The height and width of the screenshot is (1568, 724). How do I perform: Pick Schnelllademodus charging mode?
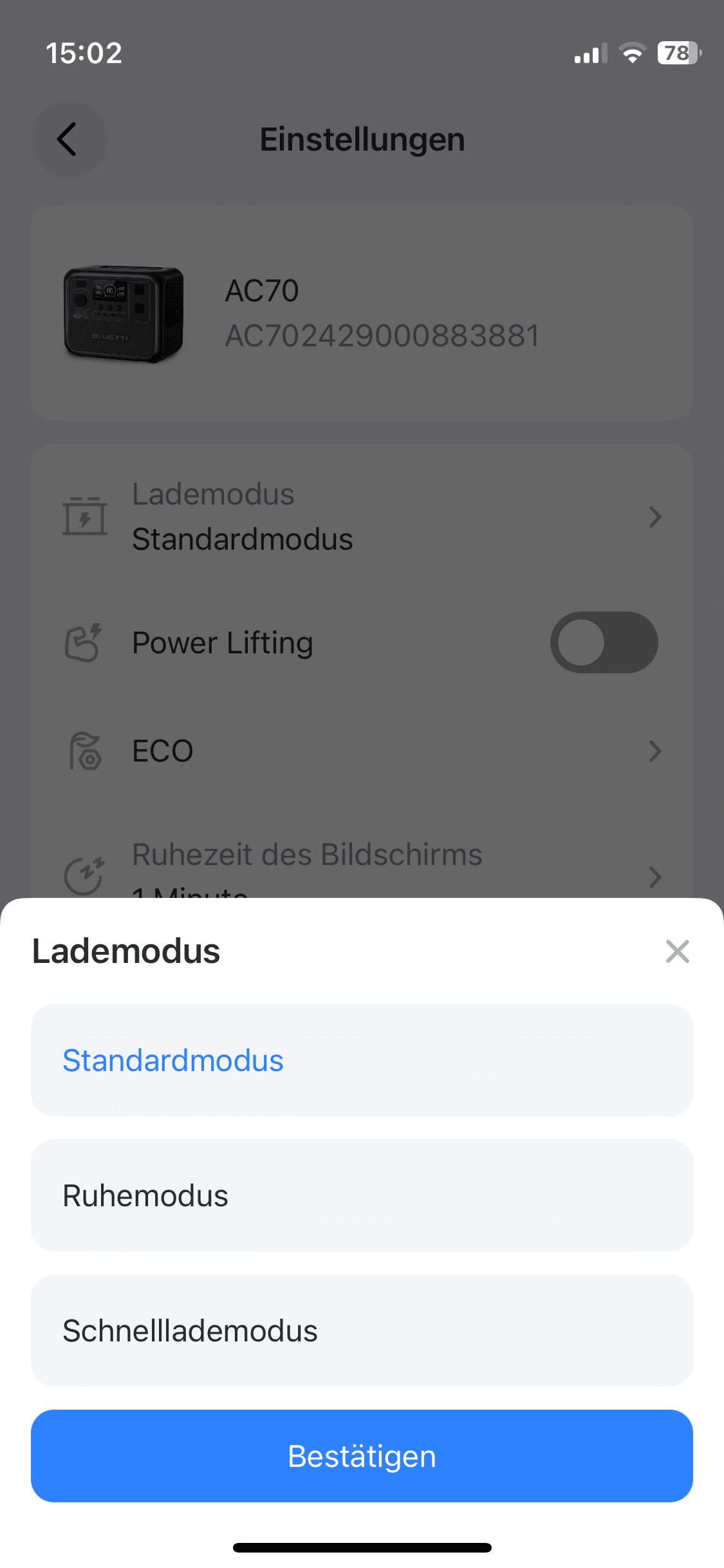[362, 1330]
